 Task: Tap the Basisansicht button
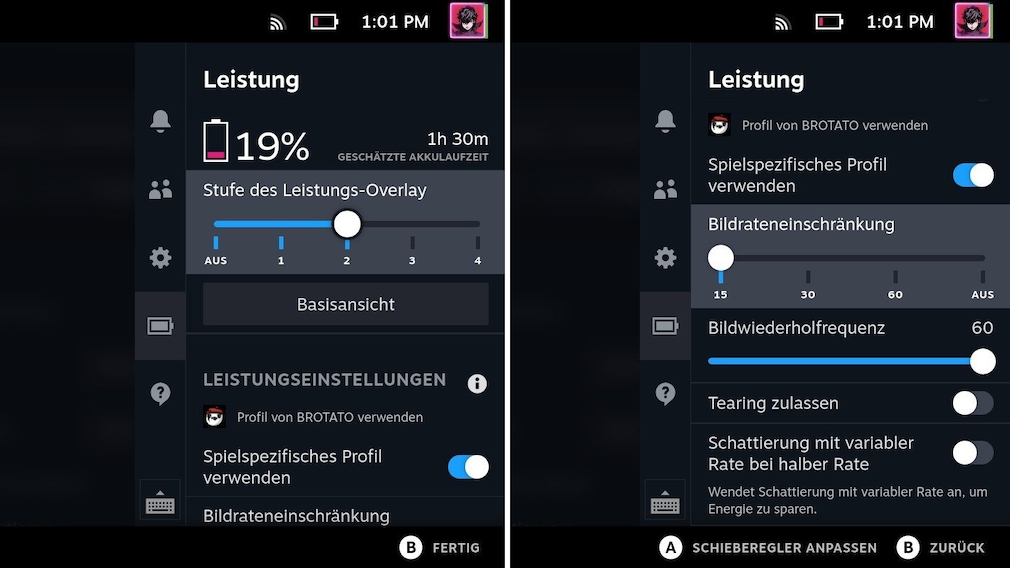pos(345,304)
